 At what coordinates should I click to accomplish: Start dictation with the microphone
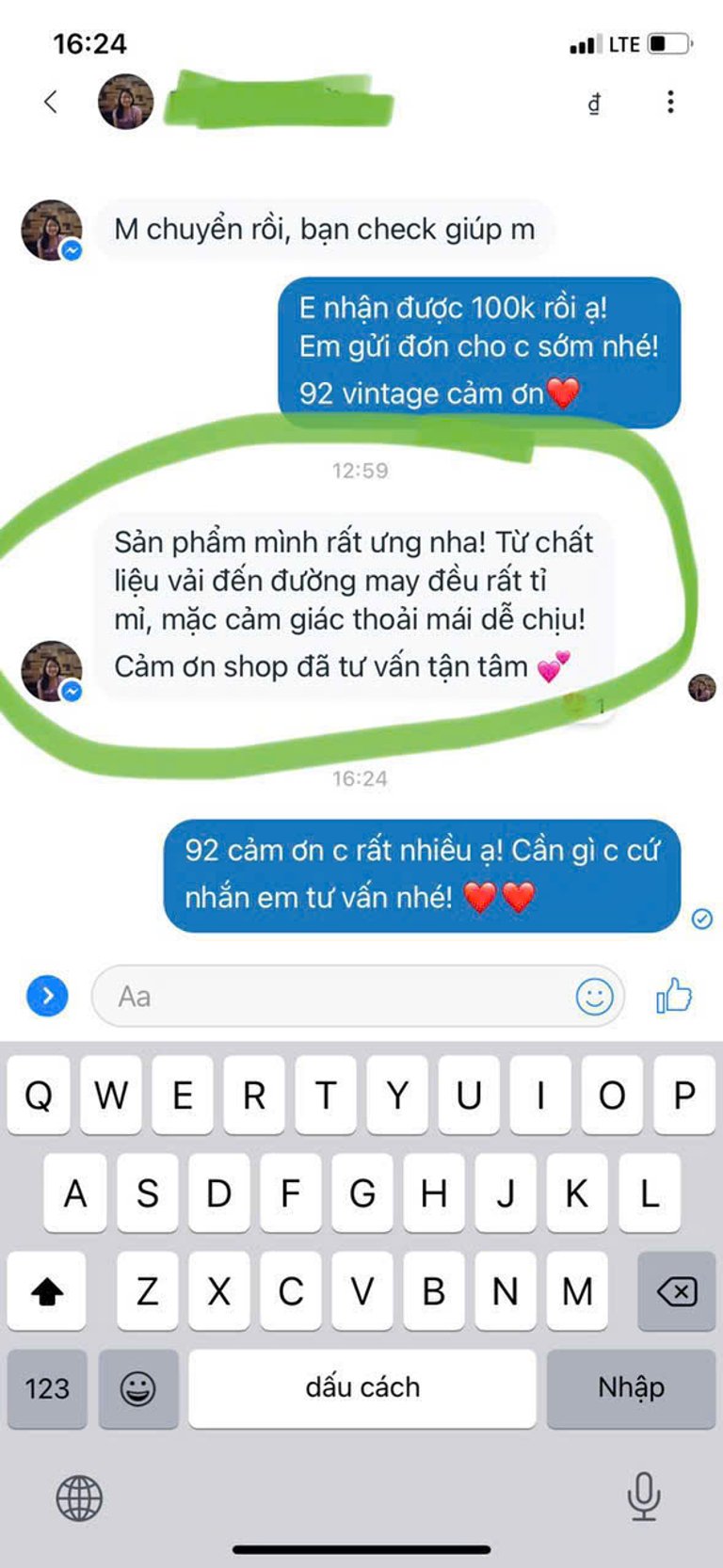644,1496
